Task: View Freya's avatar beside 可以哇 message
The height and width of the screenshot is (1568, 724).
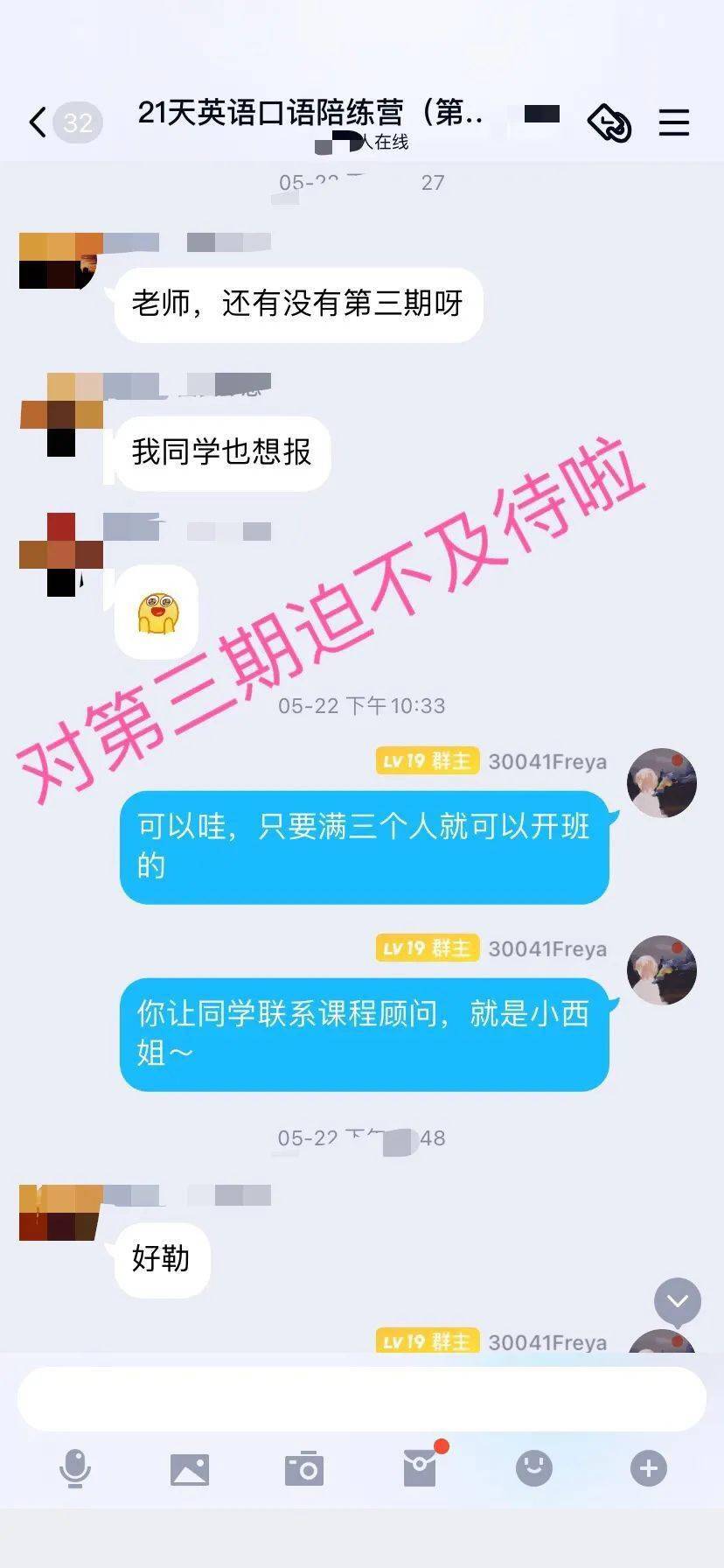Action: (662, 783)
